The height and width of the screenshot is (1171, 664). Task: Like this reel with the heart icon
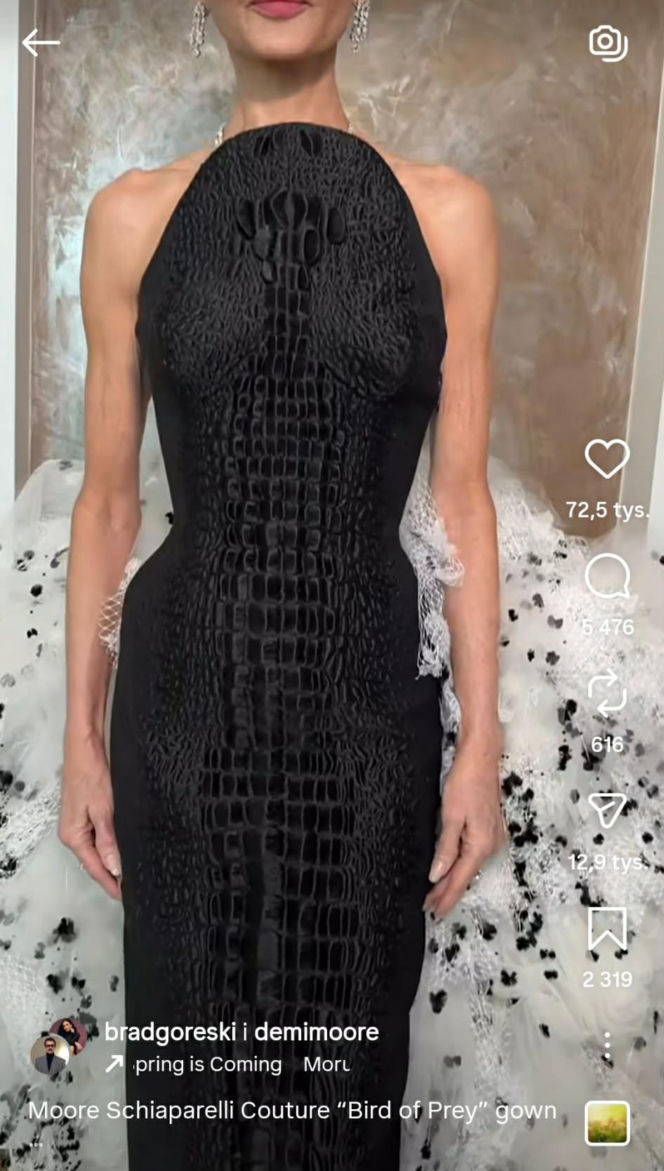pos(607,459)
